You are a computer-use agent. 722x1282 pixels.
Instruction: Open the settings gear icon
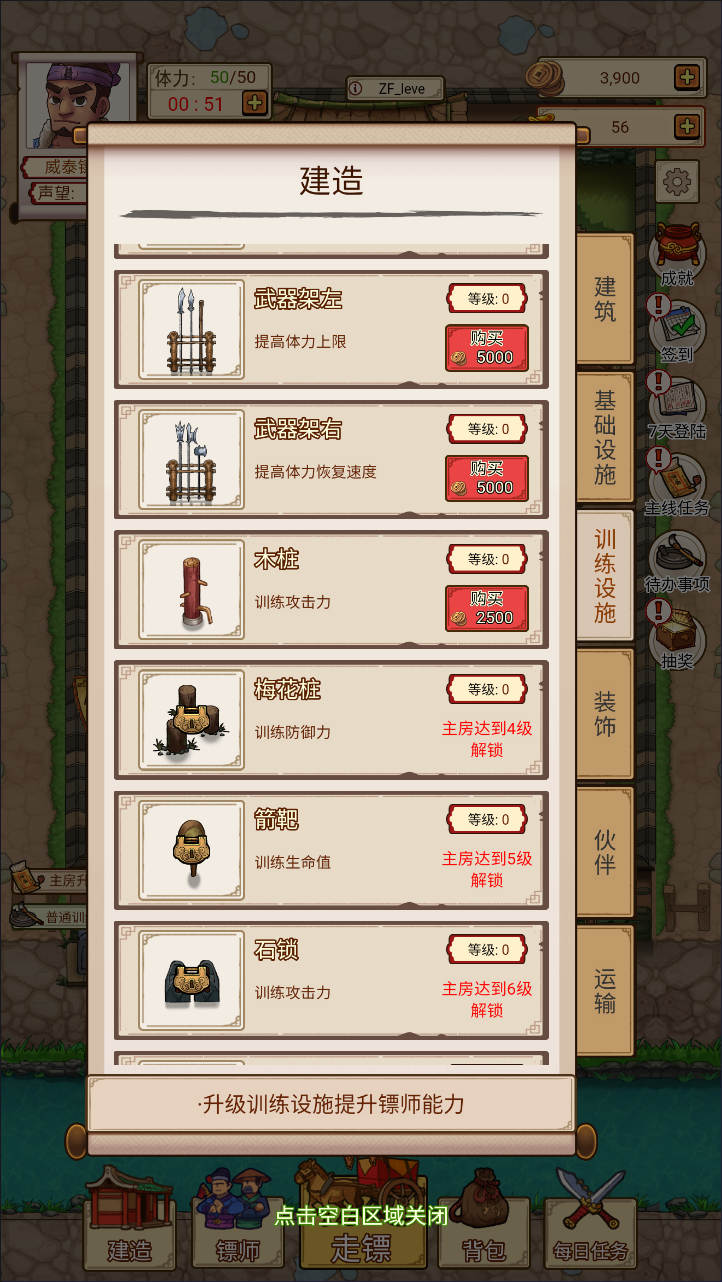tap(677, 182)
